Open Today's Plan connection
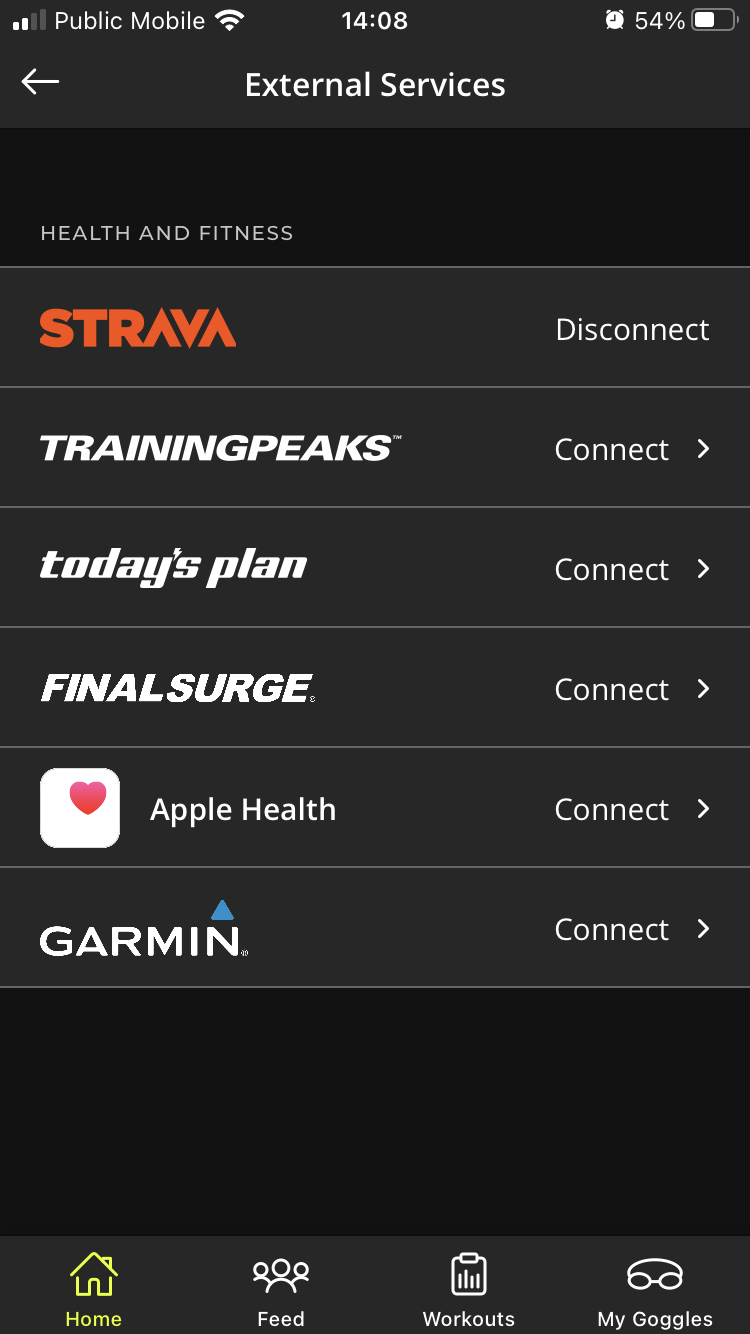 (x=630, y=569)
